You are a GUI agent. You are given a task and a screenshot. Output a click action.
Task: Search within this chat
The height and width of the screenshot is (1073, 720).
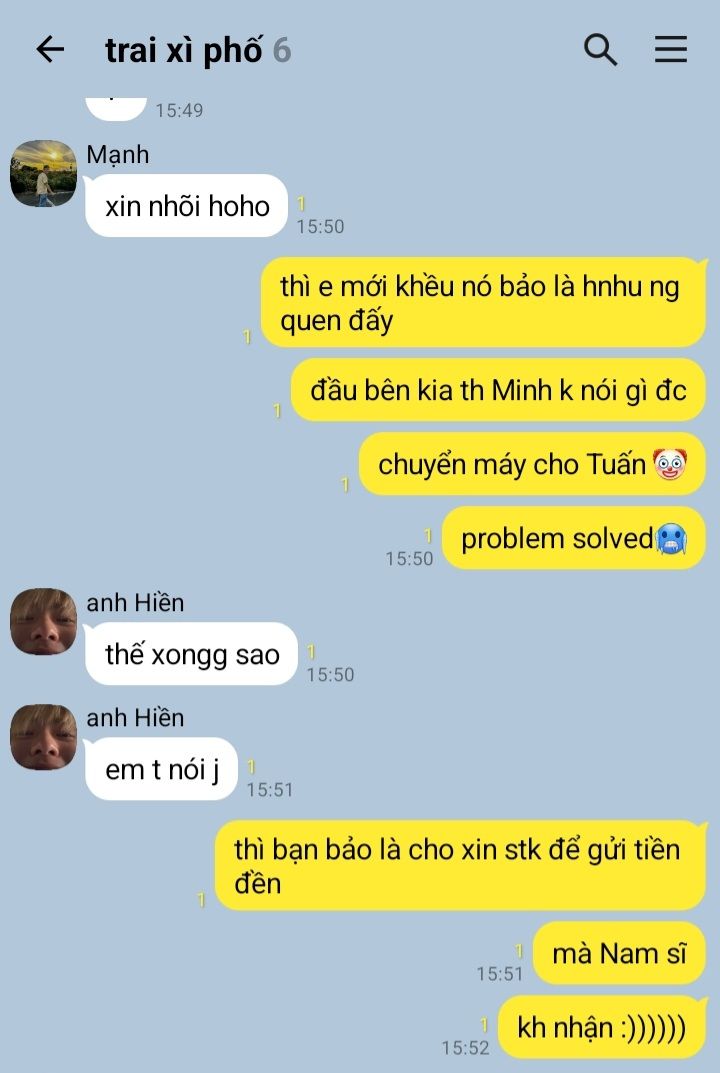click(x=600, y=49)
